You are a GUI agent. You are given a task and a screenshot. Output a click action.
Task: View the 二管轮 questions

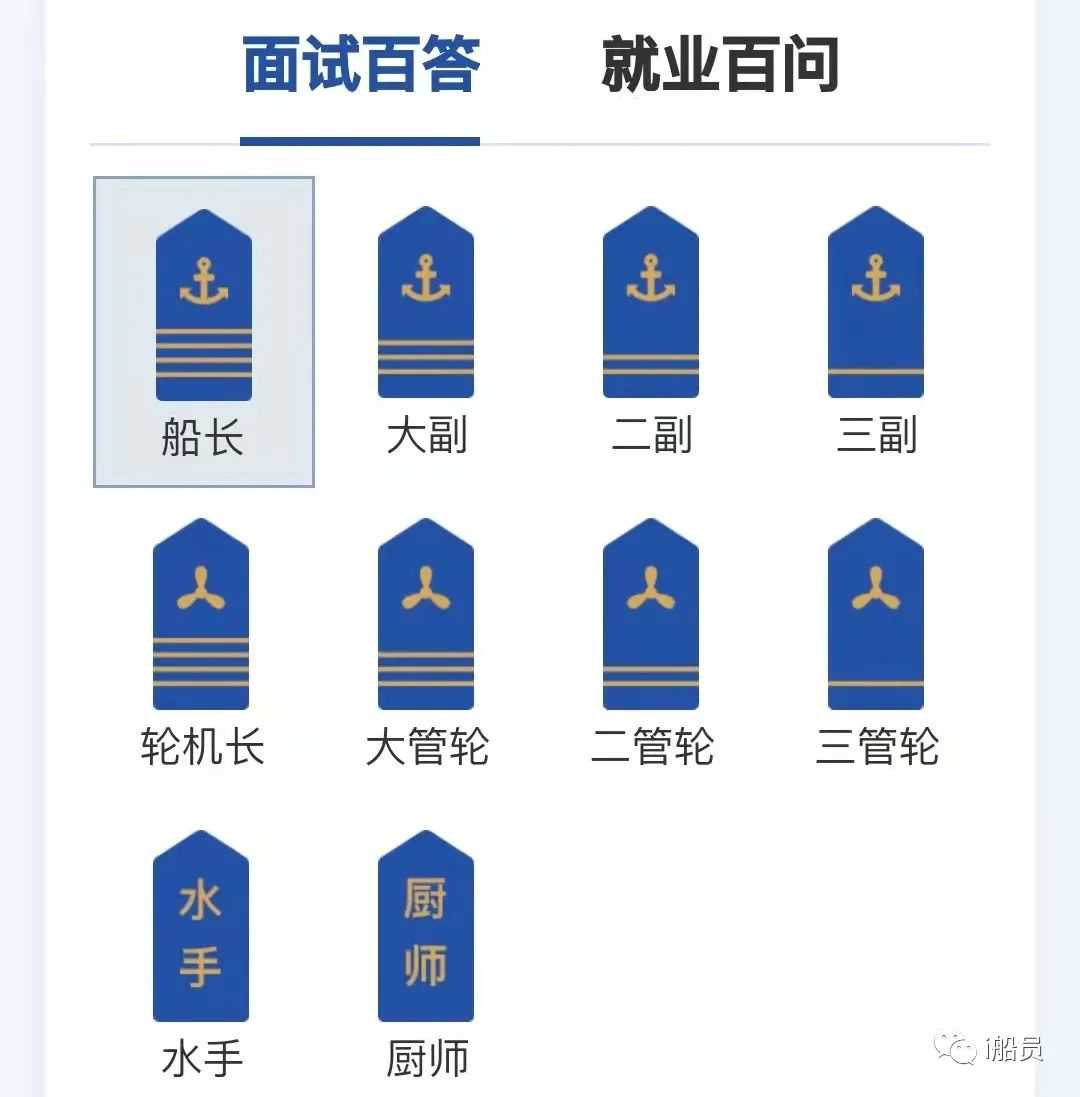[x=651, y=642]
